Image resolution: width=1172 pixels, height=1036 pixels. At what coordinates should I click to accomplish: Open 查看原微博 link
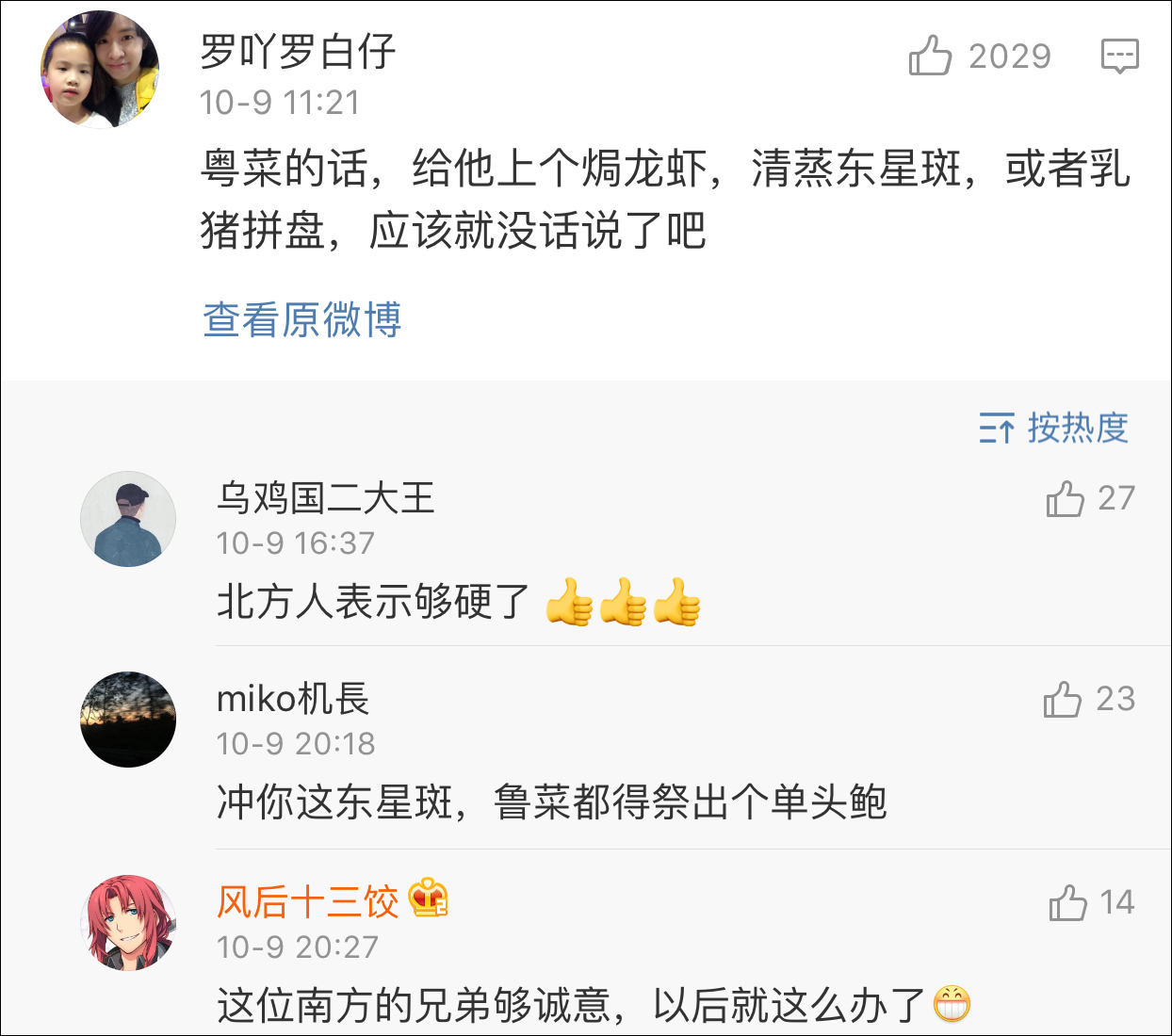tap(302, 319)
